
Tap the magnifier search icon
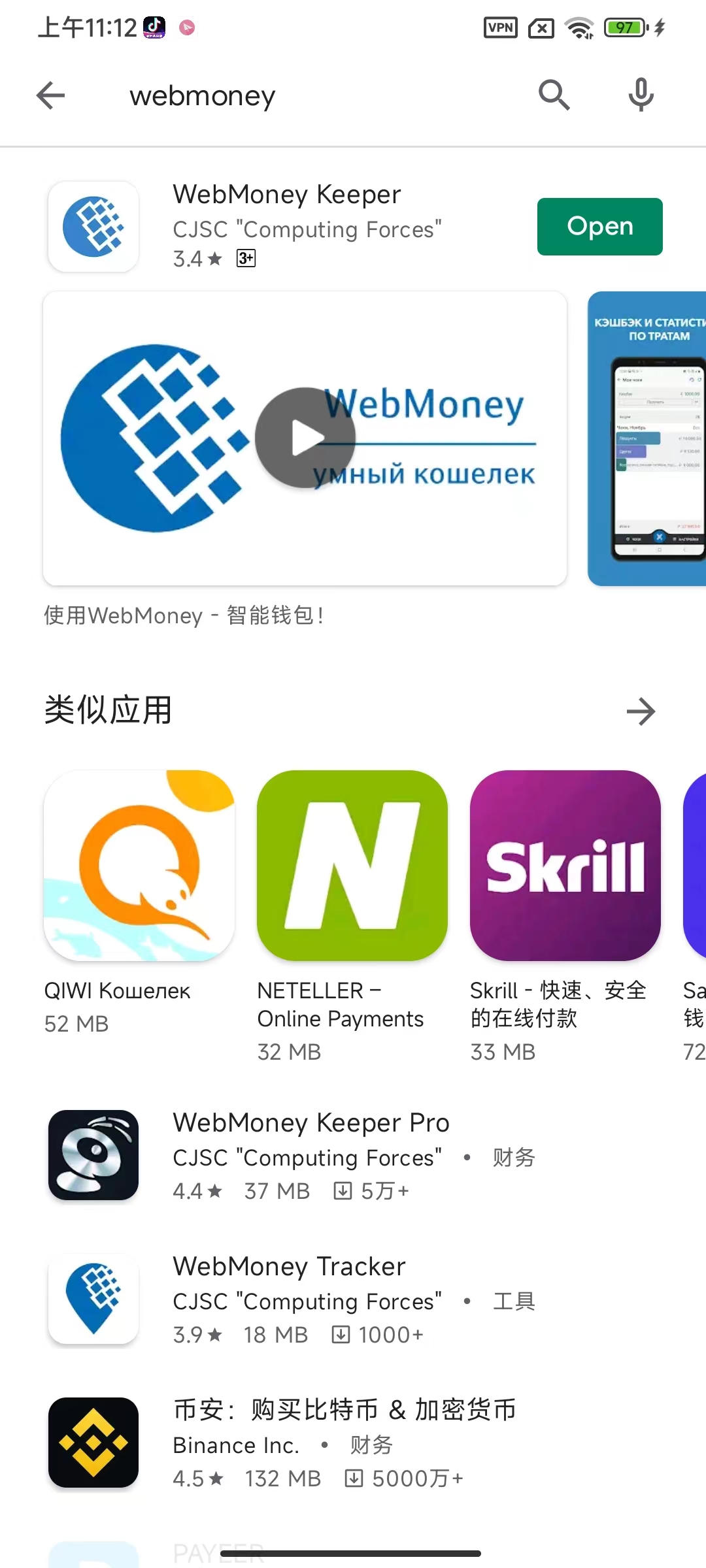tap(554, 95)
